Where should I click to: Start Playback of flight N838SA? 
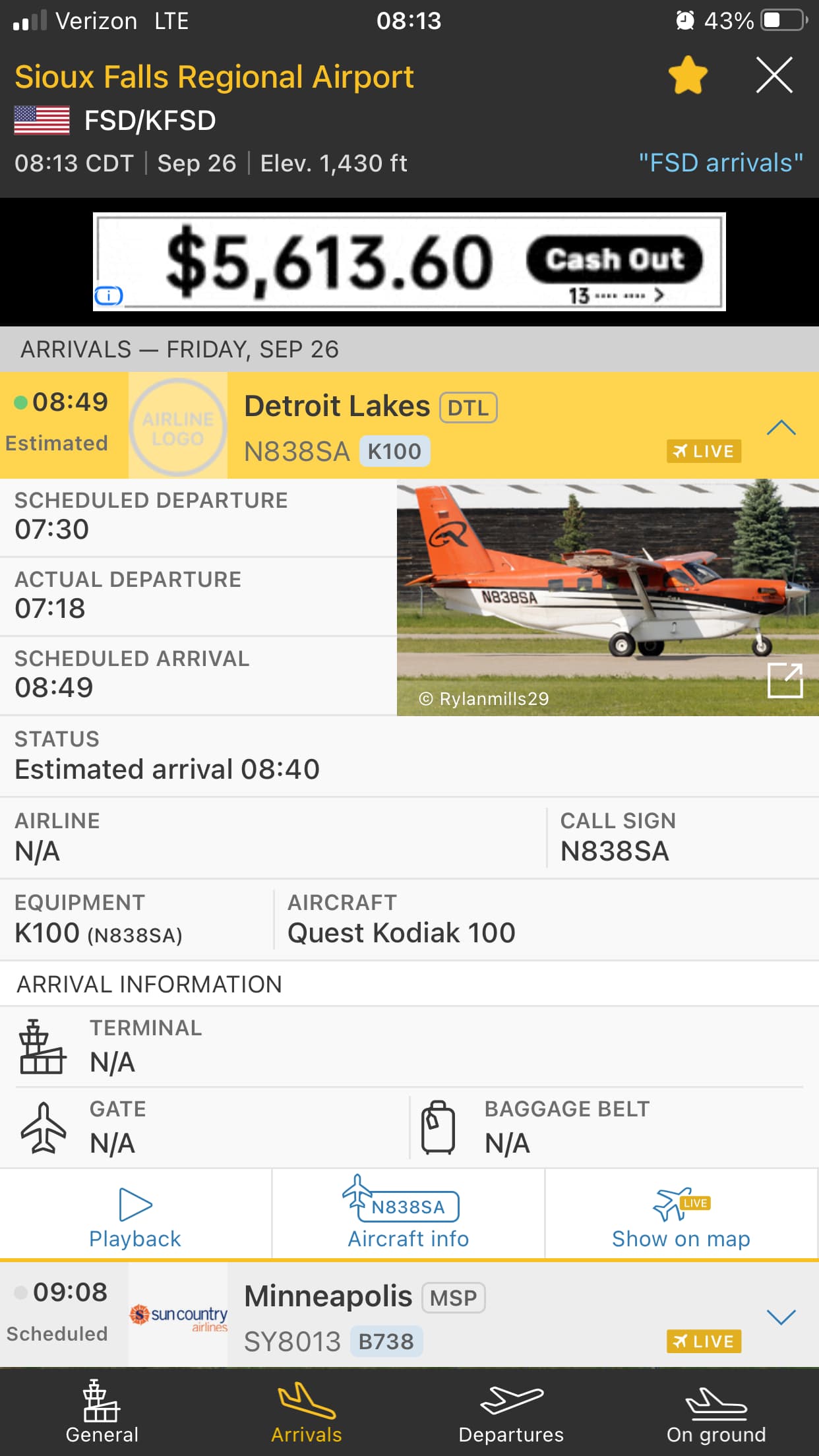coord(135,1218)
